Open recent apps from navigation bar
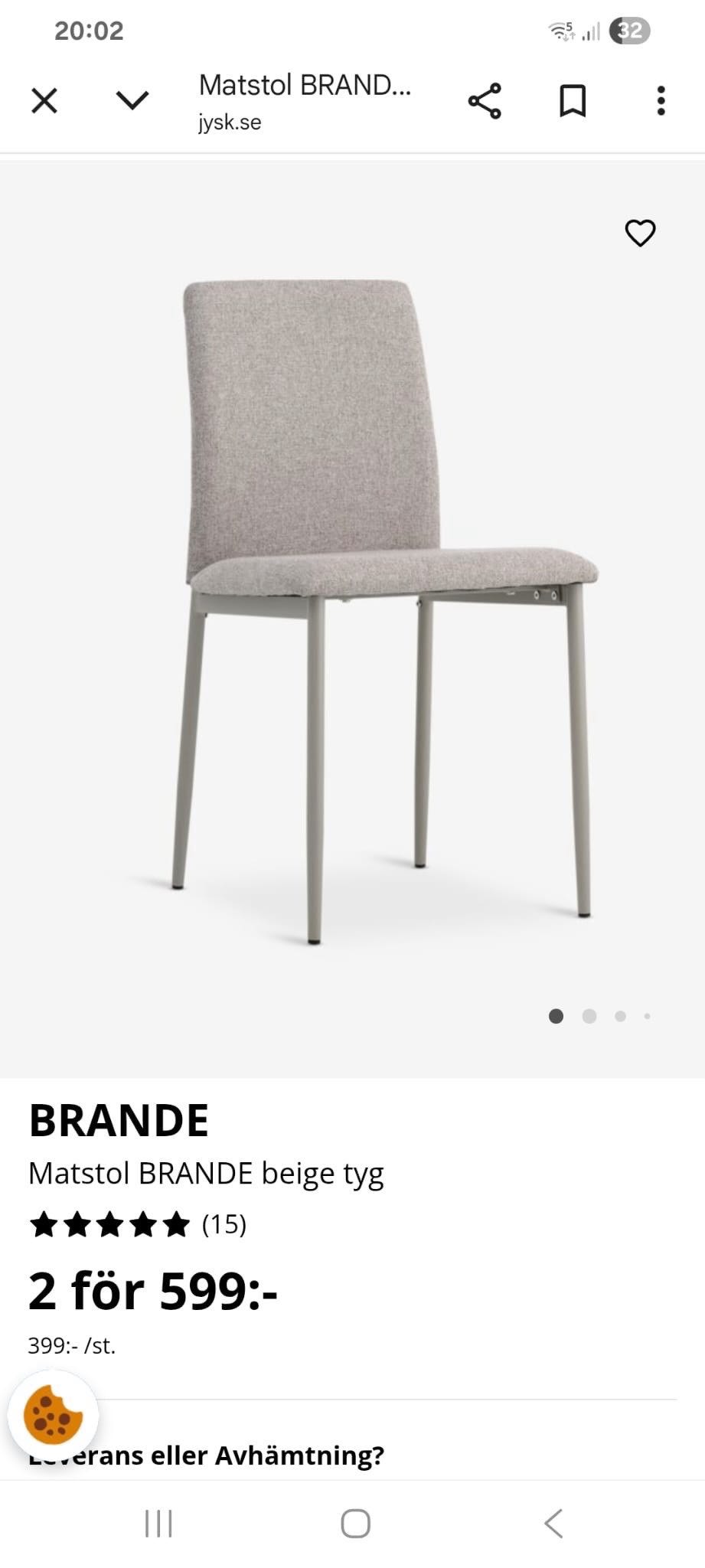The height and width of the screenshot is (1568, 705). [x=158, y=1523]
